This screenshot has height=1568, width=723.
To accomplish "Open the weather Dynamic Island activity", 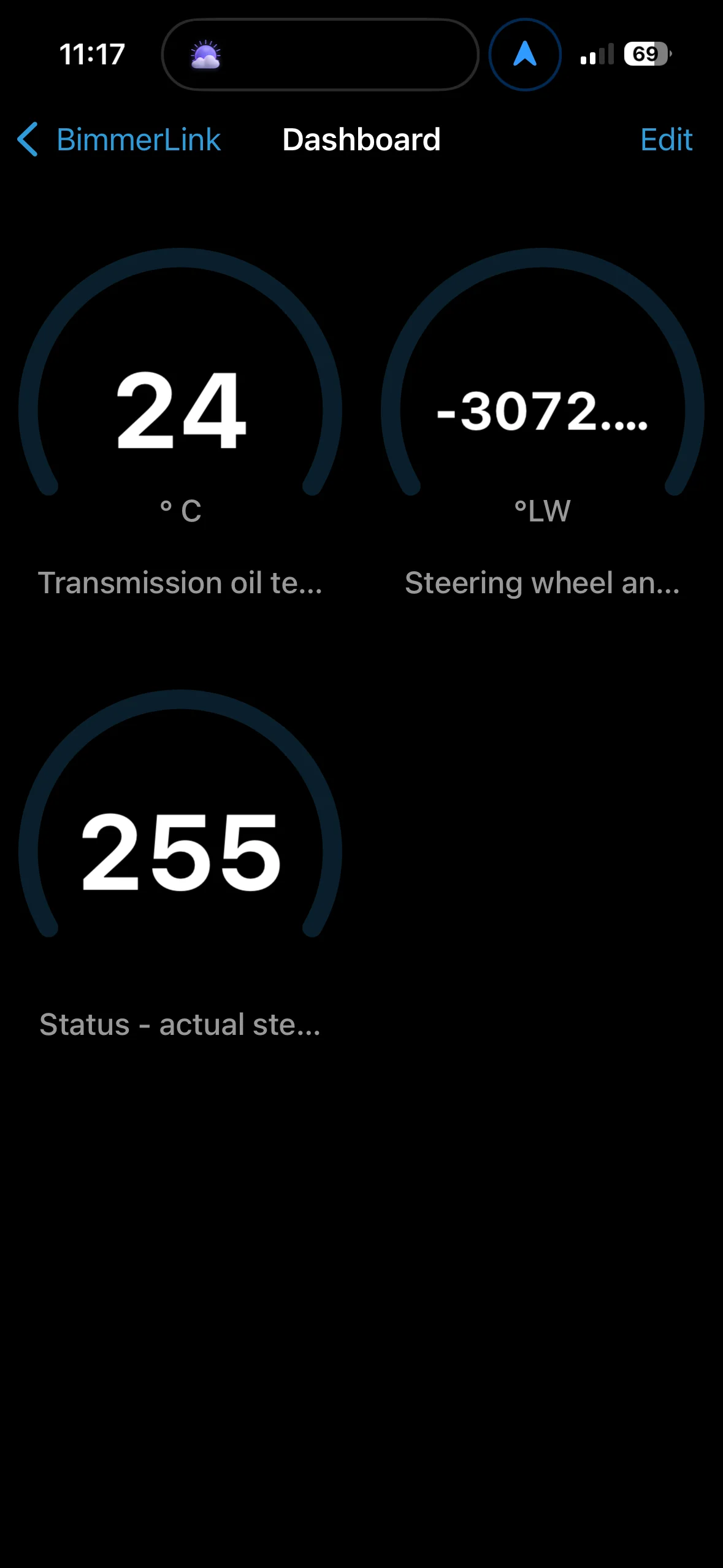I will (x=319, y=55).
